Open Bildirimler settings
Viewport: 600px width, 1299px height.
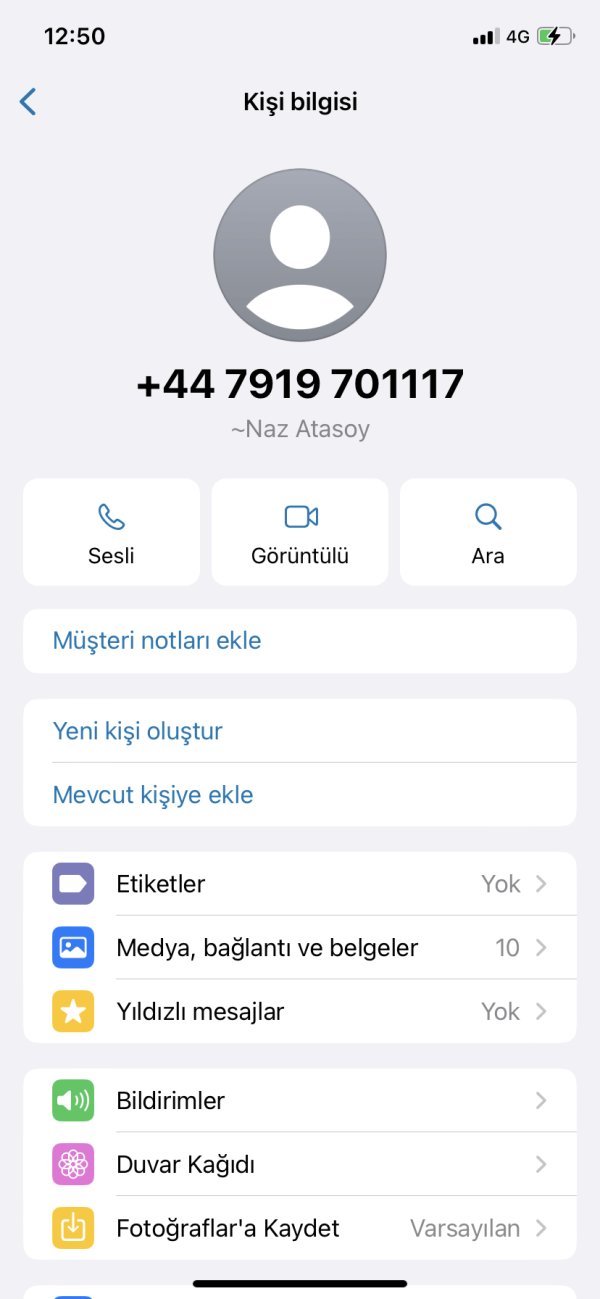pos(300,1100)
